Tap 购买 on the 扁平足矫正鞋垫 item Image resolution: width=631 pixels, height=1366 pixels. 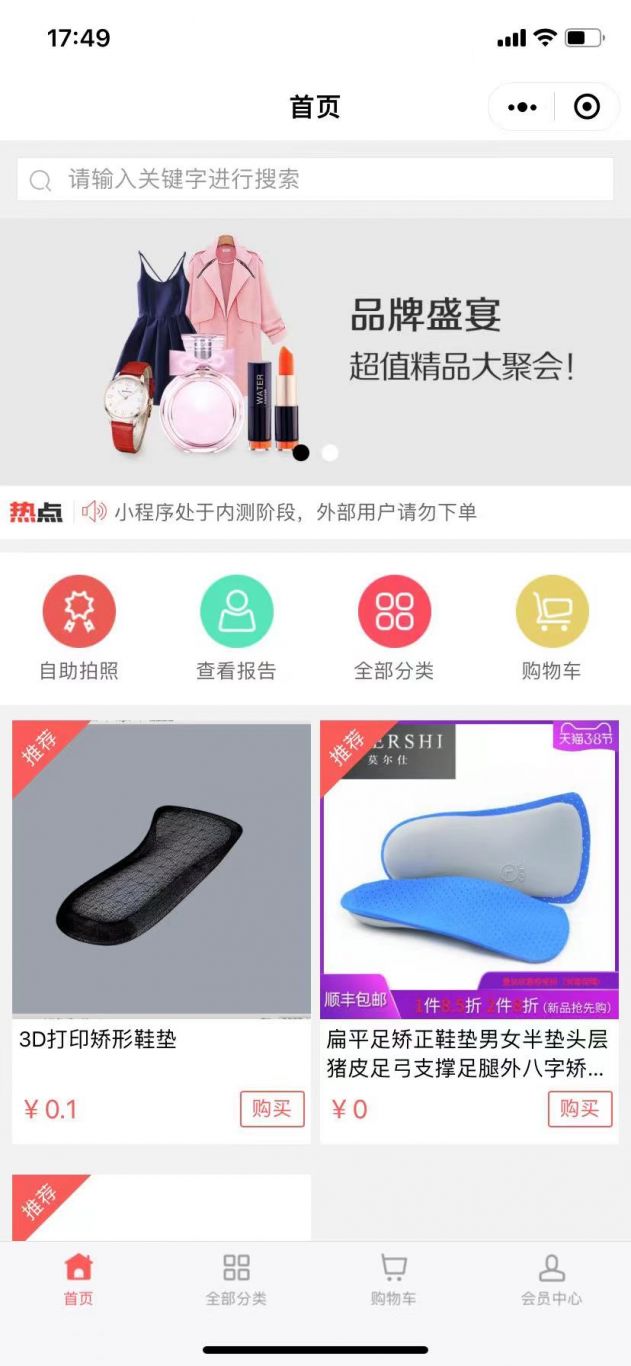580,1109
